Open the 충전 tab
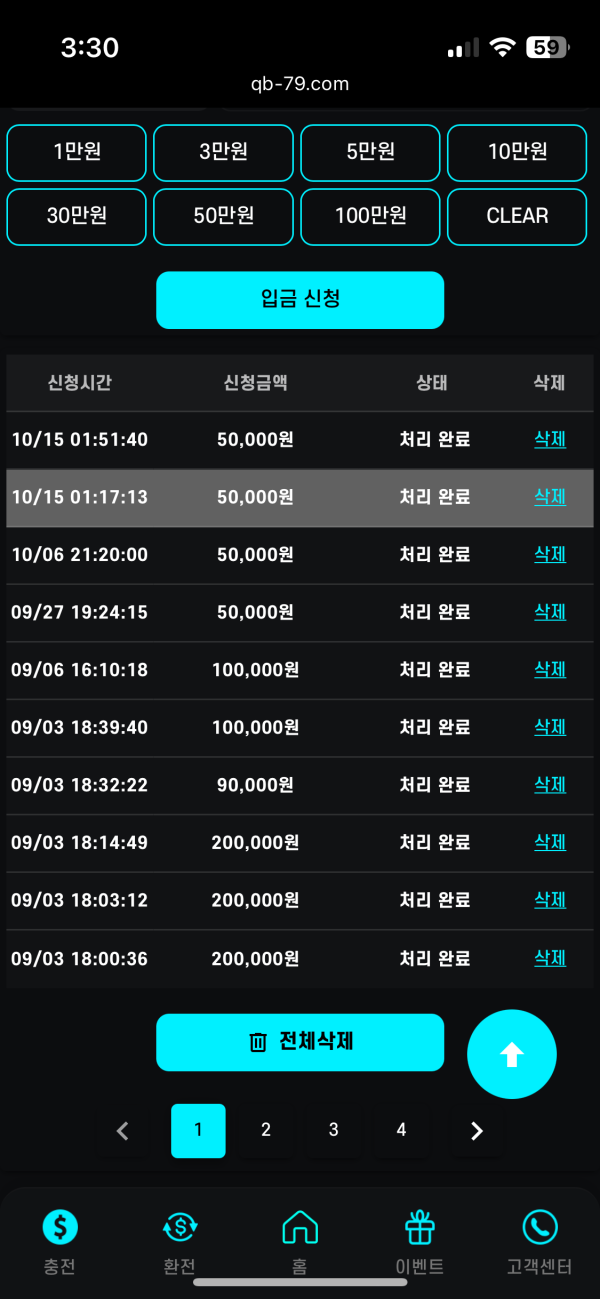Image resolution: width=600 pixels, height=1299 pixels. coord(60,1241)
